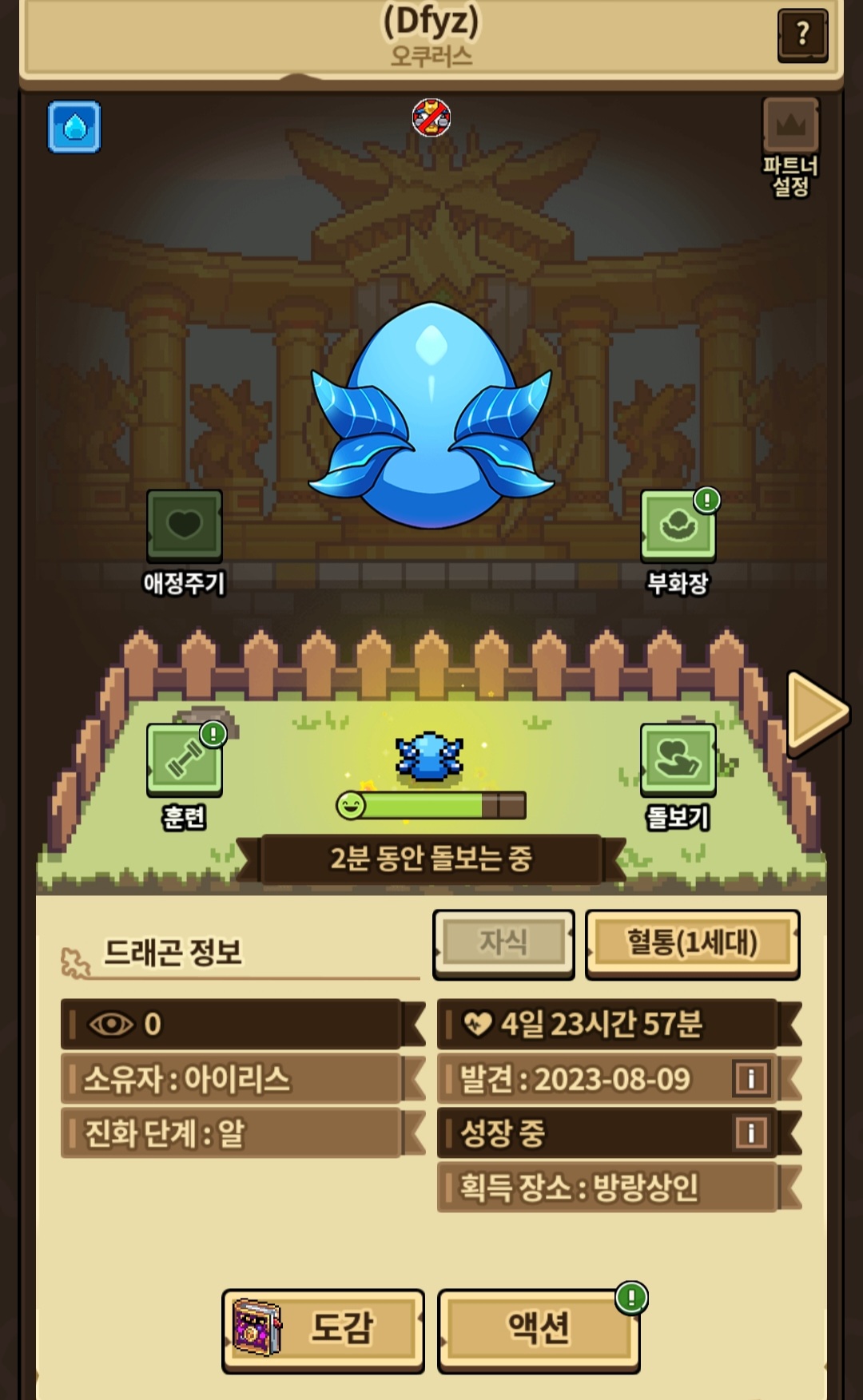Go to next dragon with arrow

pyautogui.click(x=815, y=712)
